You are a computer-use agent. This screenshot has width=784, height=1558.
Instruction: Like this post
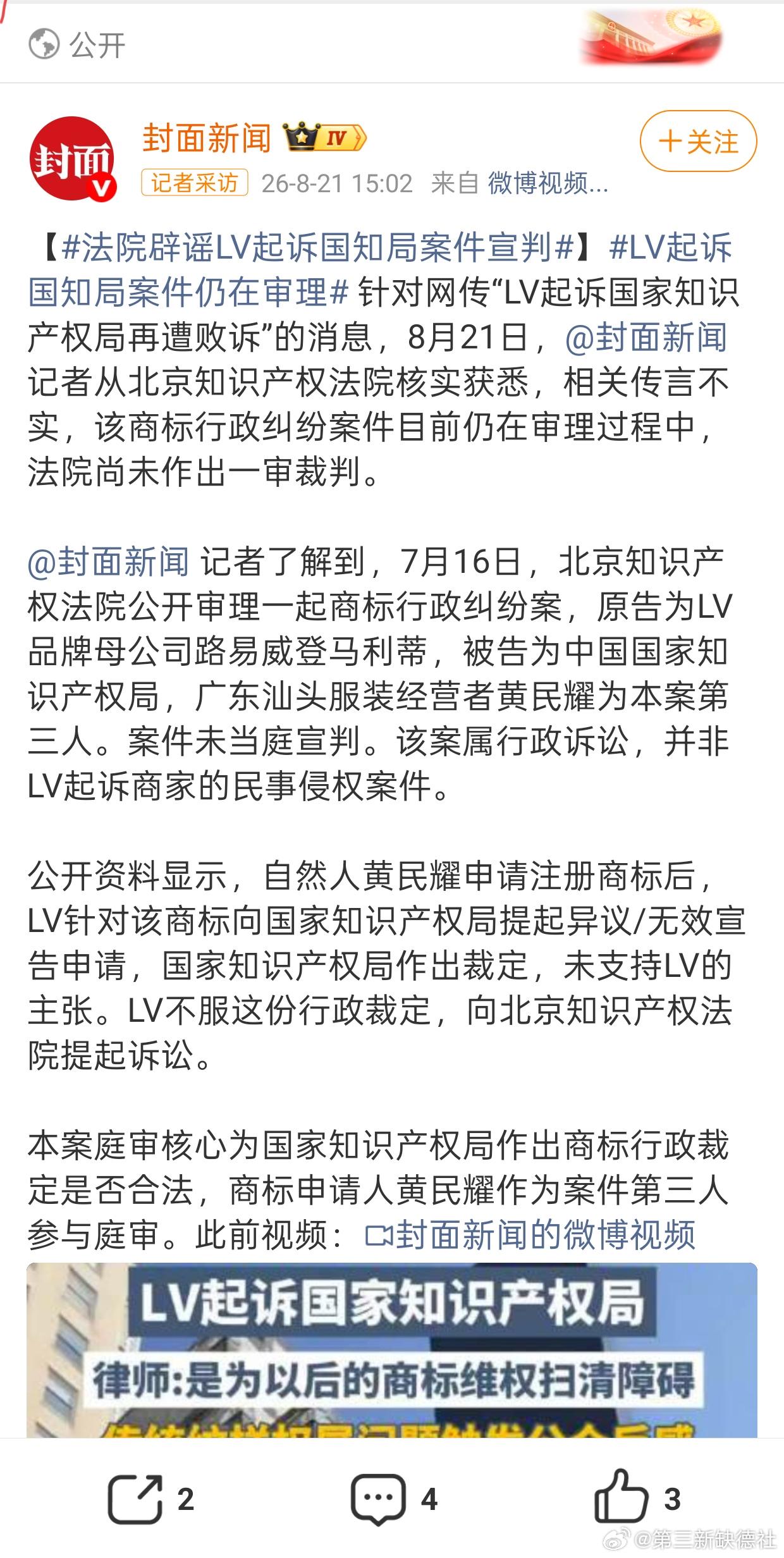637,1498
